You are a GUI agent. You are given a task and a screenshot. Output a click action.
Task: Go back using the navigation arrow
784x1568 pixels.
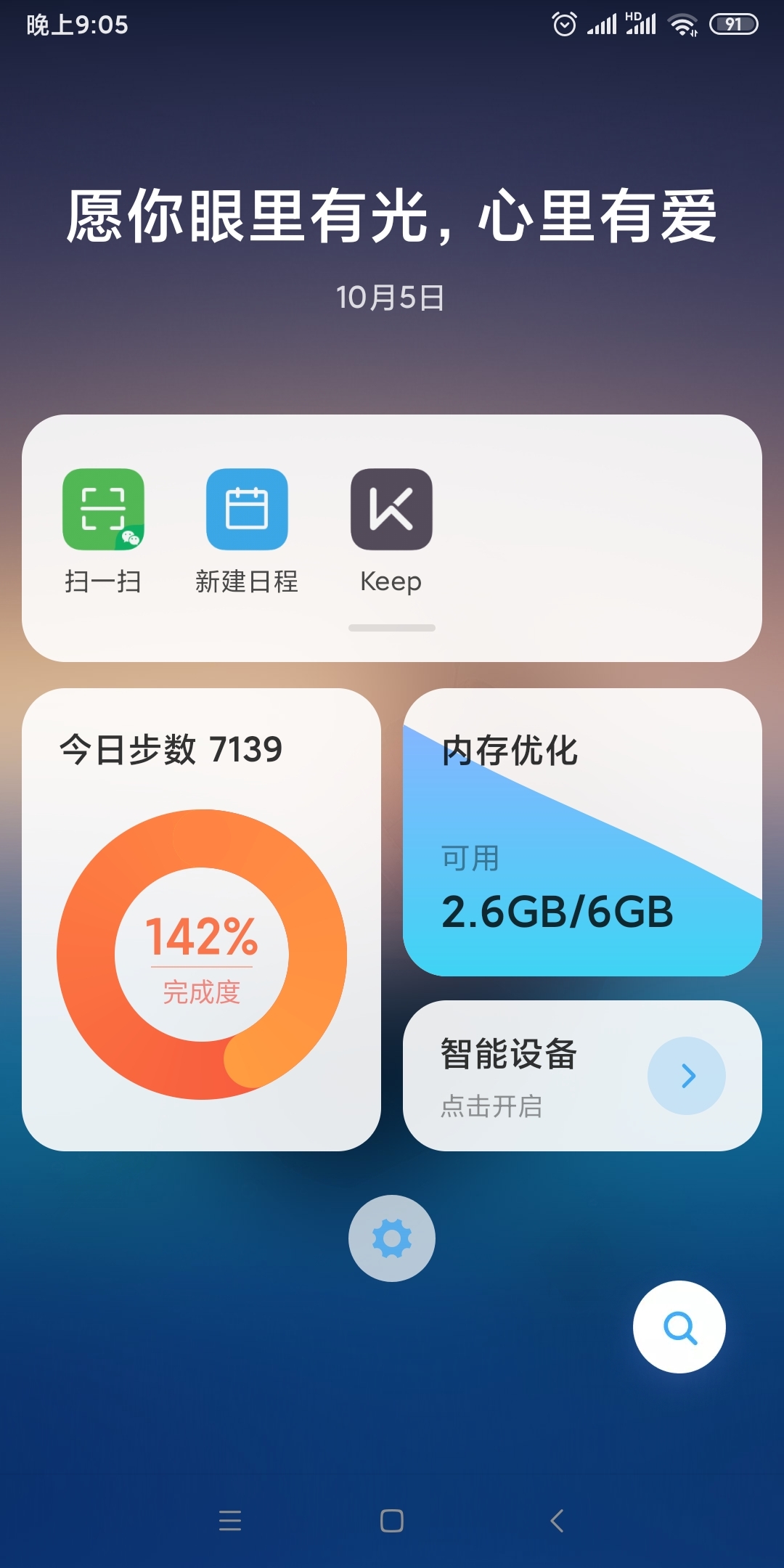pos(557,1520)
